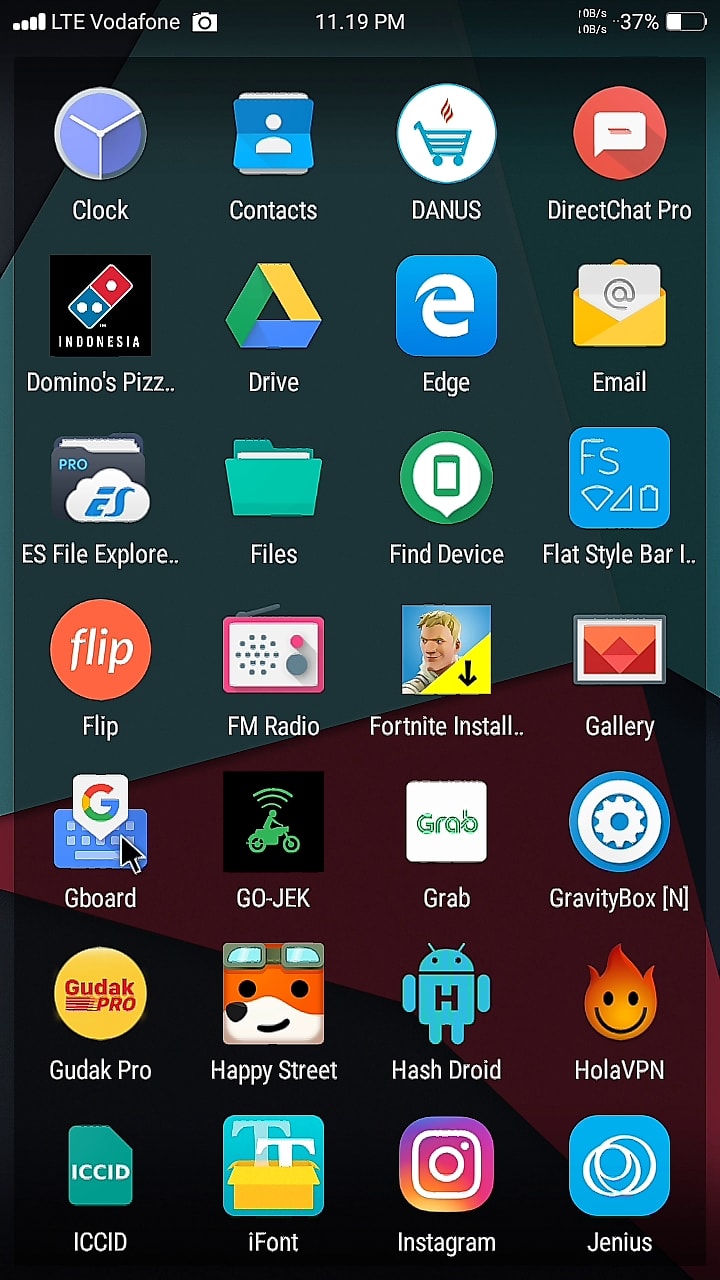The image size is (720, 1280).
Task: Open the DANUS shopping app
Action: pos(446,134)
